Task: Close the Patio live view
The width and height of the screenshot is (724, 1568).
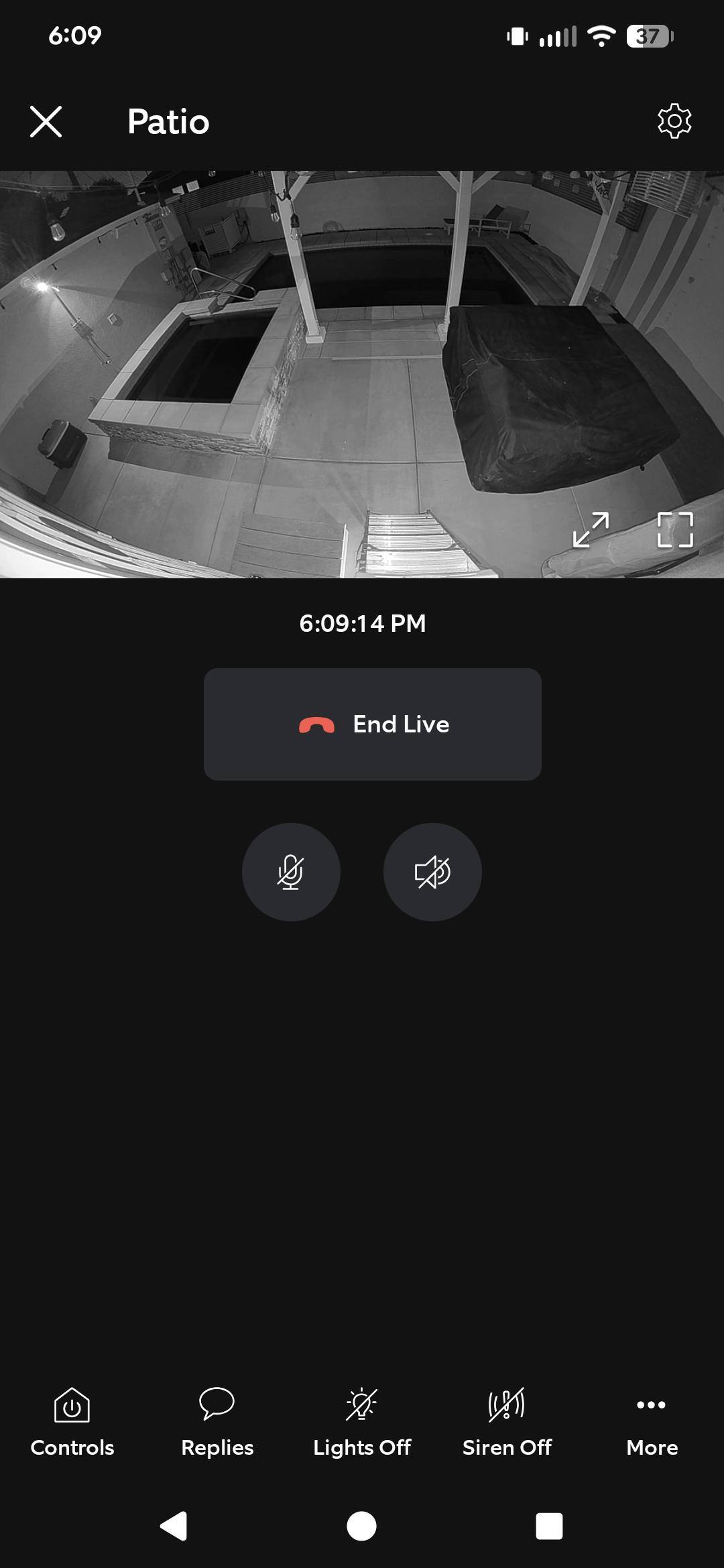Action: coord(46,122)
